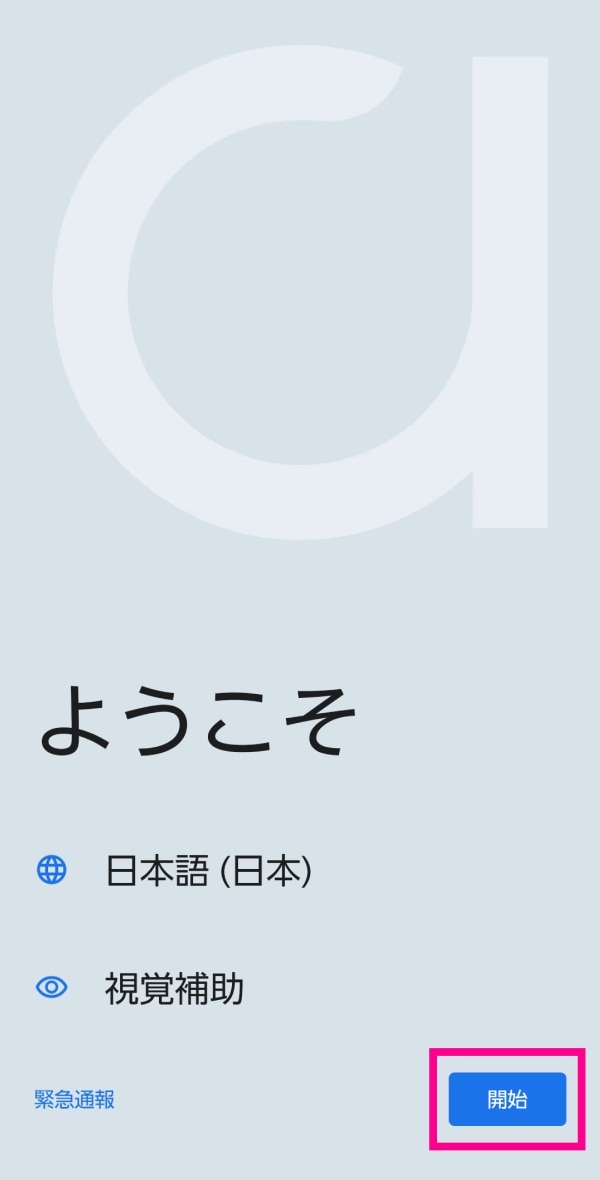The image size is (600, 1180).
Task: Open 視覚補助 vision settings
Action: pyautogui.click(x=174, y=988)
